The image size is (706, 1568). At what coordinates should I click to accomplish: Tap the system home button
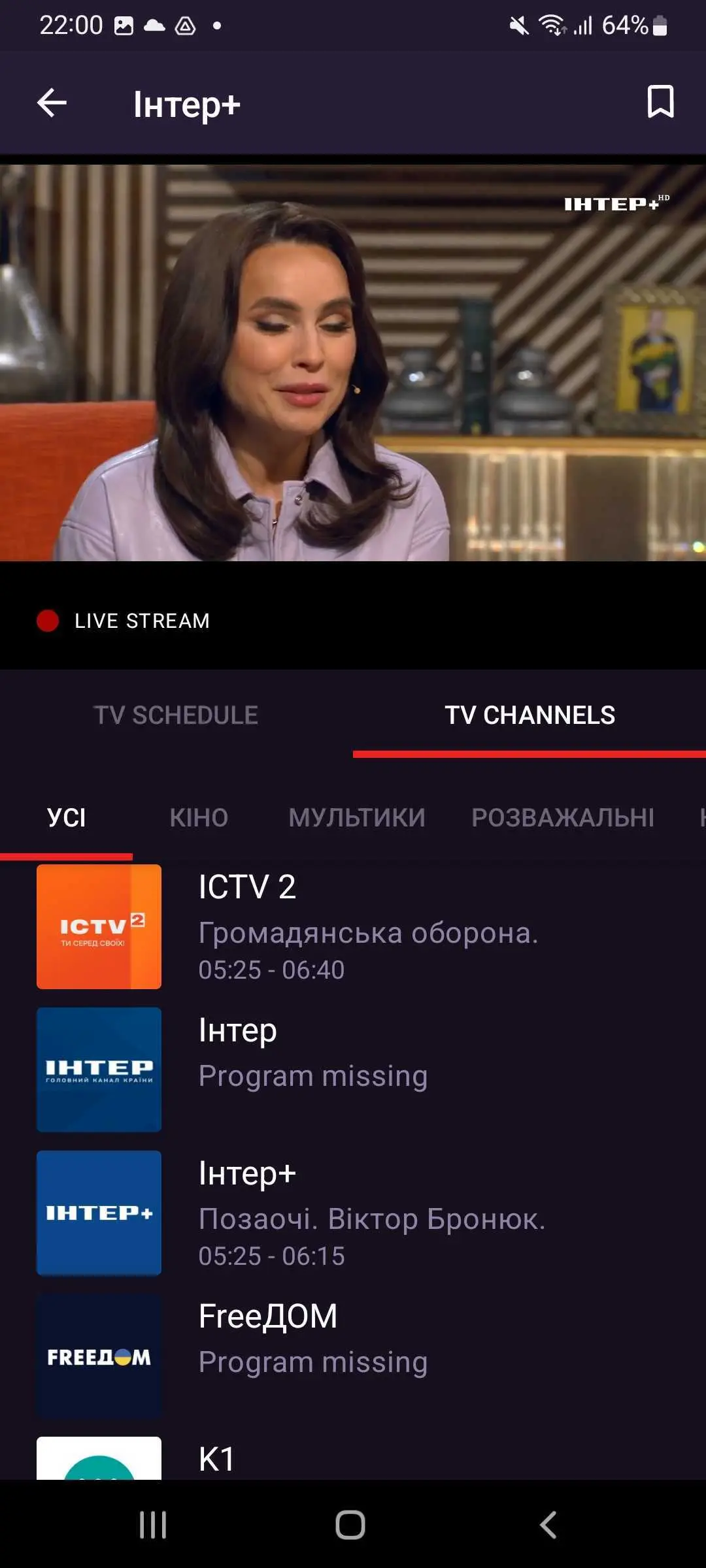[x=350, y=1525]
